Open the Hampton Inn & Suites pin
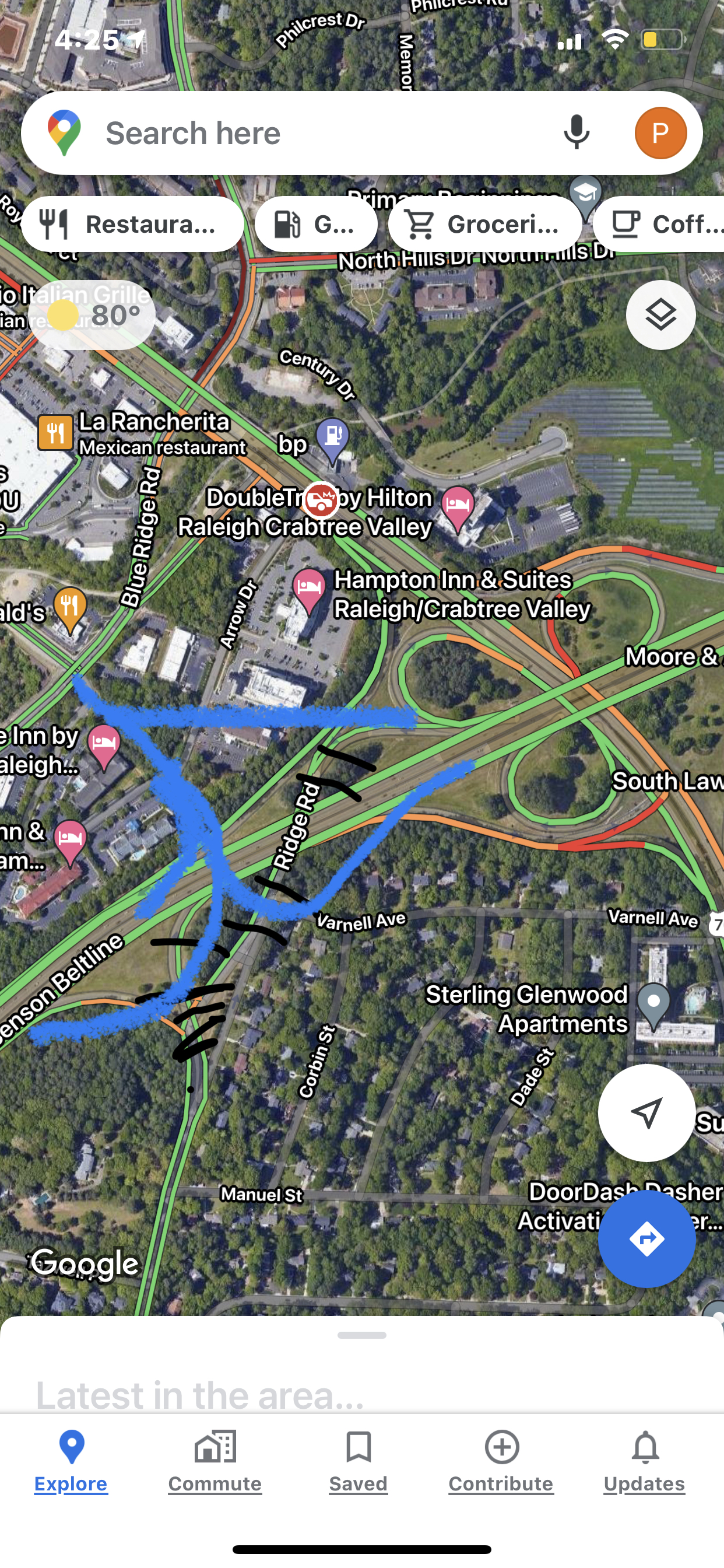The width and height of the screenshot is (724, 1568). click(308, 589)
